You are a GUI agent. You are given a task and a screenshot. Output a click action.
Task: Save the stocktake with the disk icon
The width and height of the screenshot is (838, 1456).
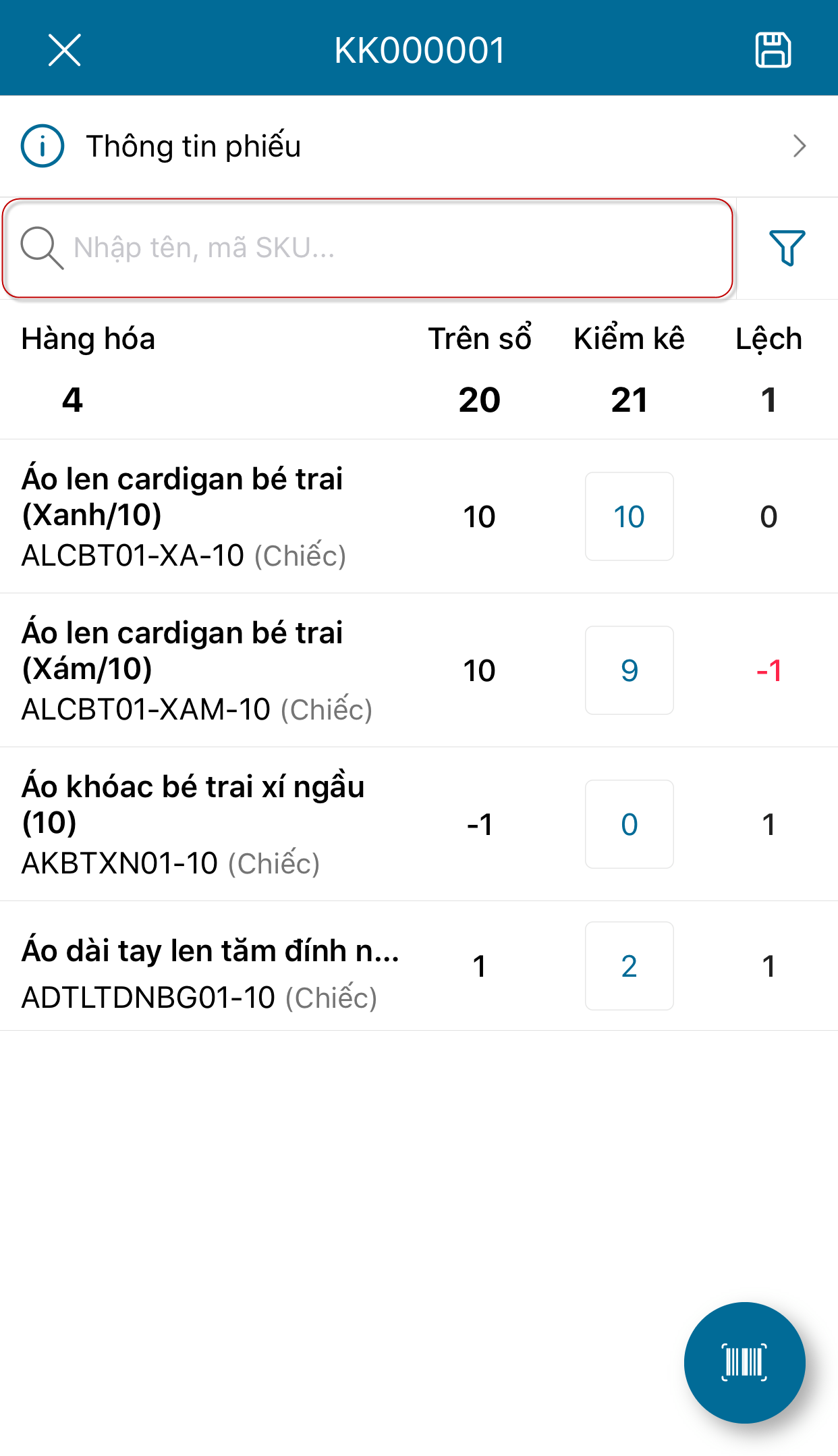(773, 50)
